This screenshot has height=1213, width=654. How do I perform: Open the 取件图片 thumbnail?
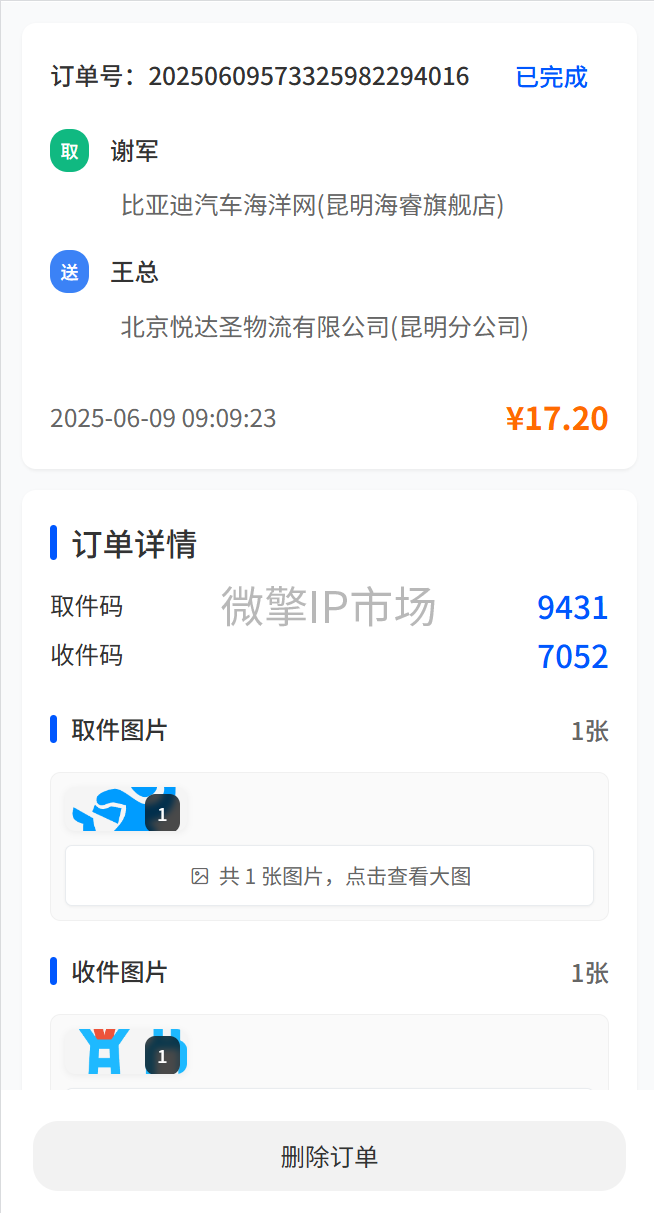tap(126, 810)
